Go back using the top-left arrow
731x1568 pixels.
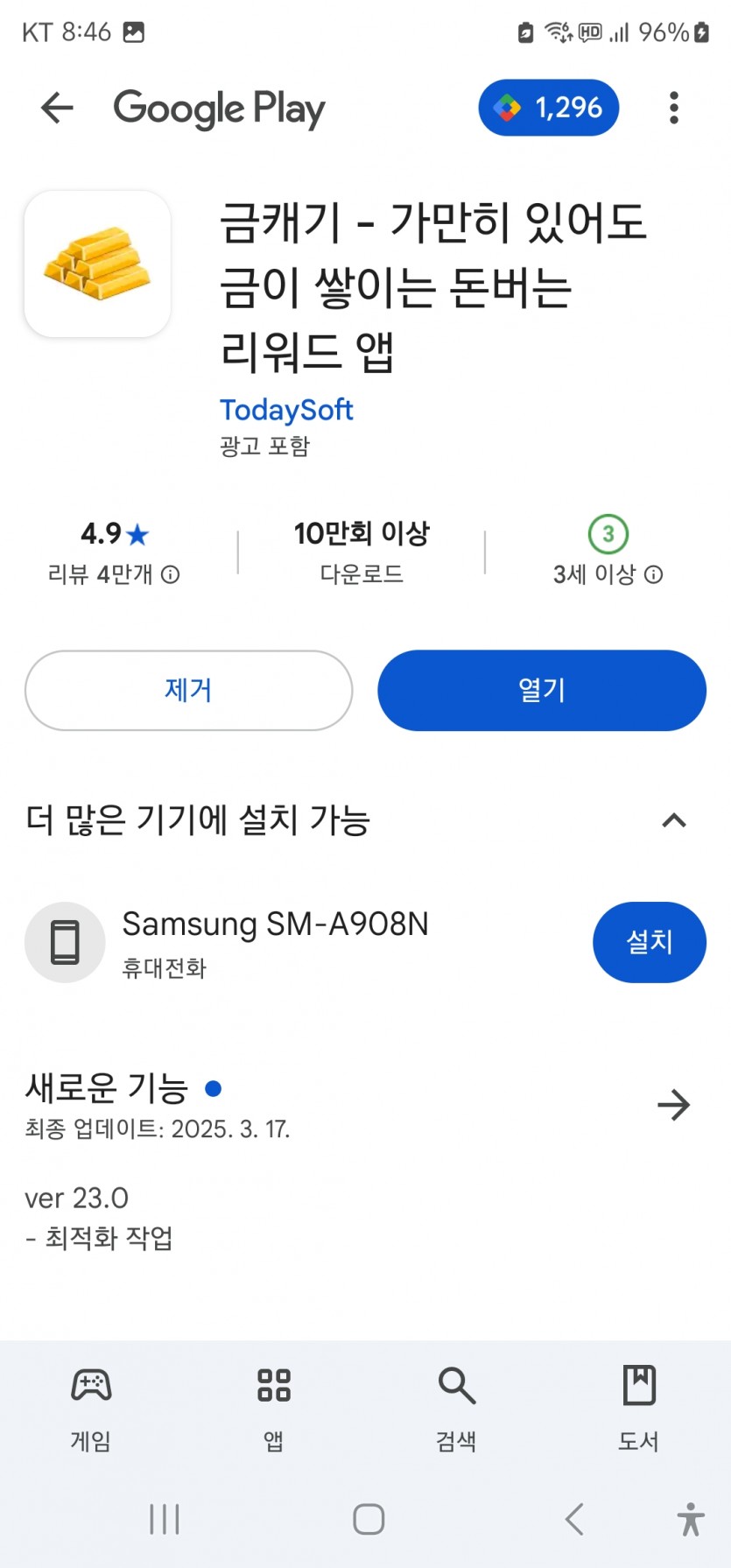point(57,108)
